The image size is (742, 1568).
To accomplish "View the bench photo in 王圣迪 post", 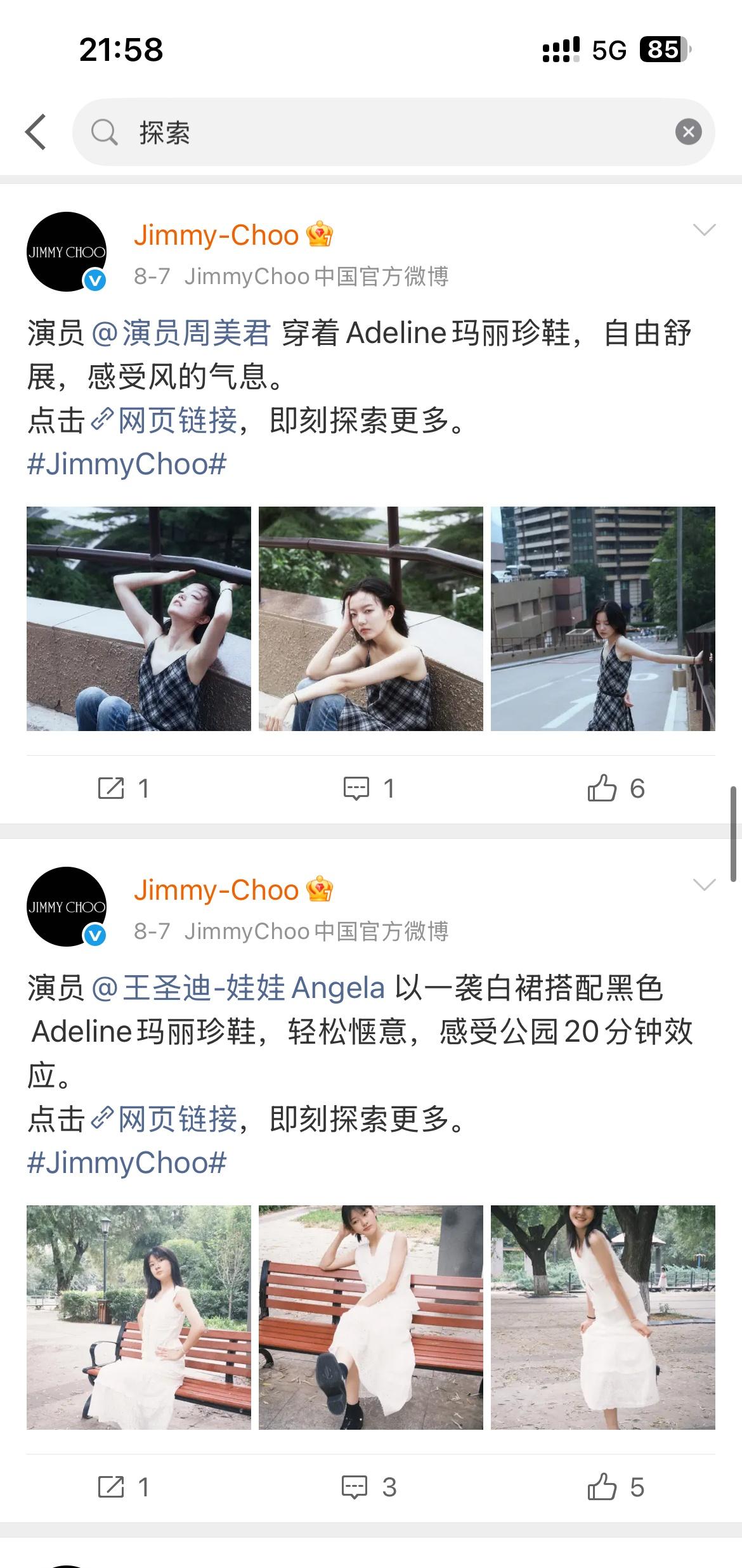I will pos(370,1317).
